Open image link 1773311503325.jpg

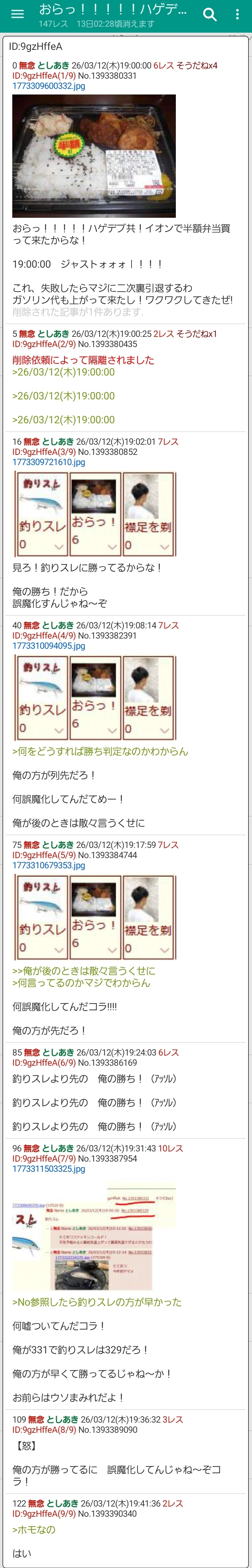point(49,1169)
